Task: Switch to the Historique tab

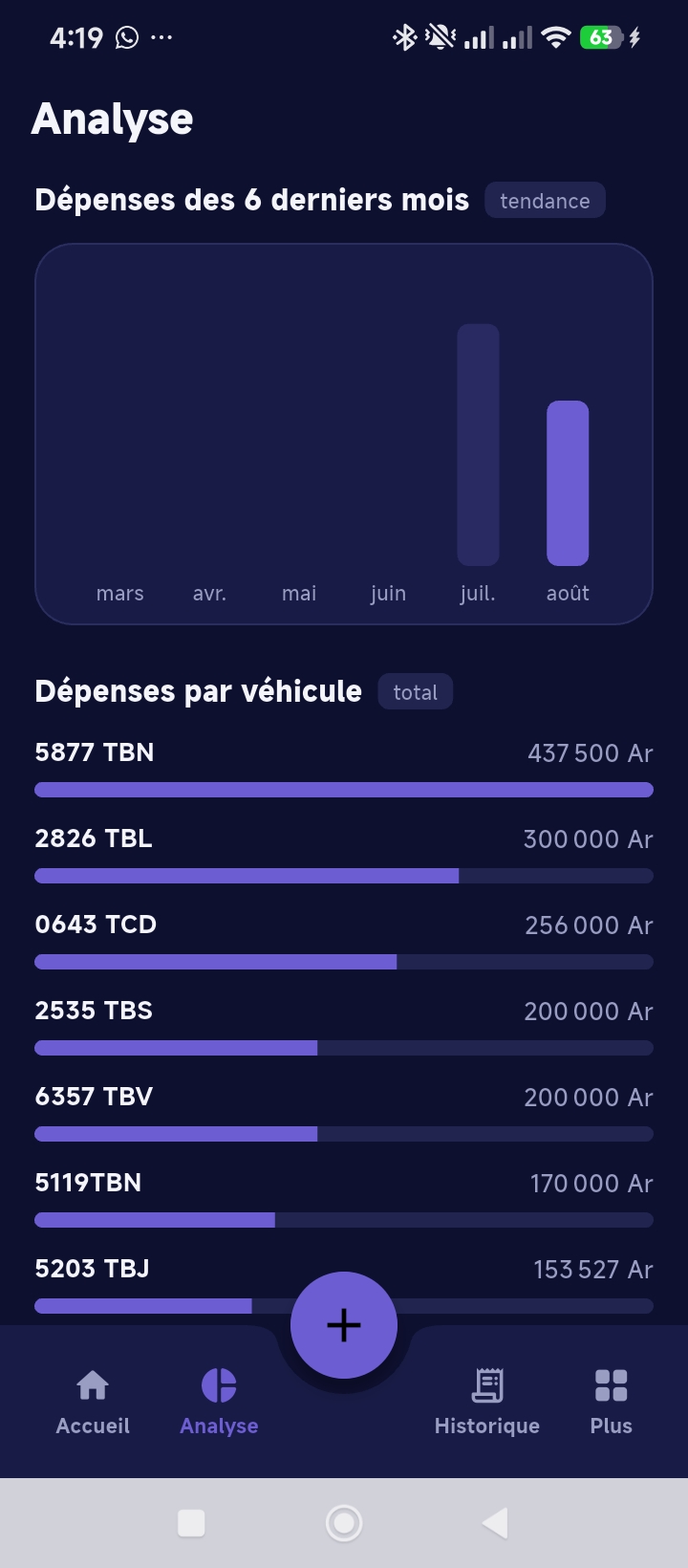Action: tap(487, 1402)
